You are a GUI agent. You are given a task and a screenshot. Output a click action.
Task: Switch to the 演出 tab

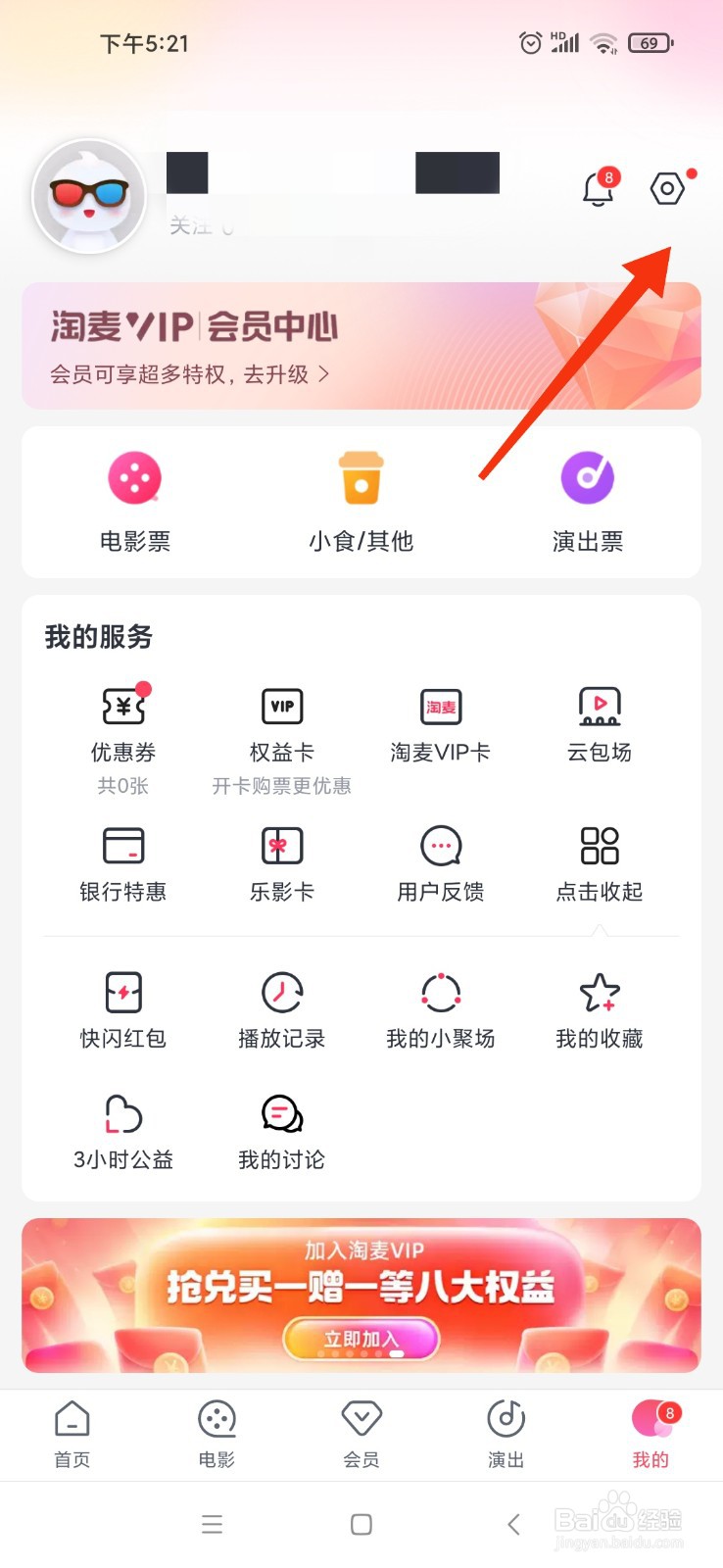click(x=506, y=1434)
